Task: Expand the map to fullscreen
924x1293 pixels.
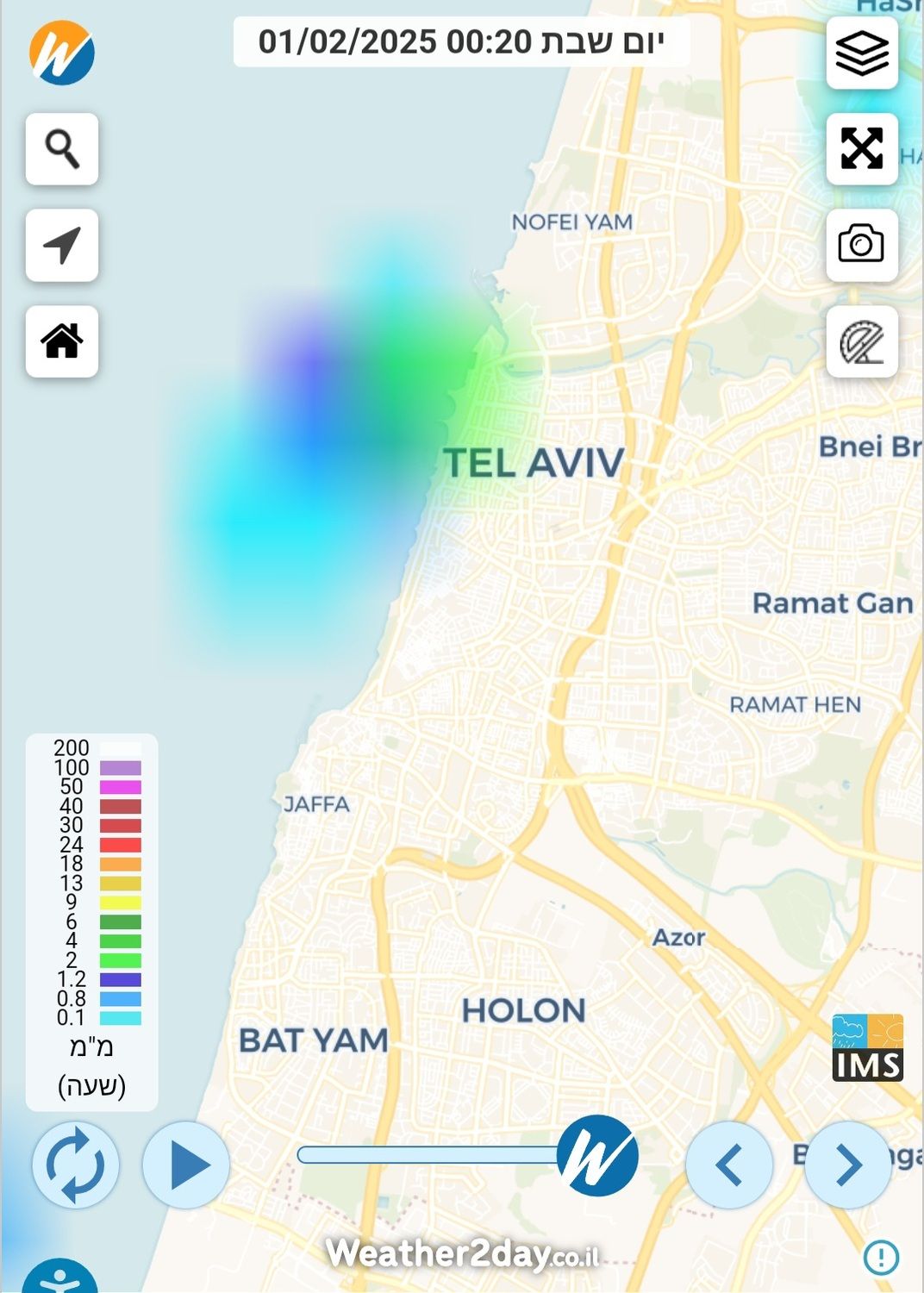Action: [x=862, y=148]
